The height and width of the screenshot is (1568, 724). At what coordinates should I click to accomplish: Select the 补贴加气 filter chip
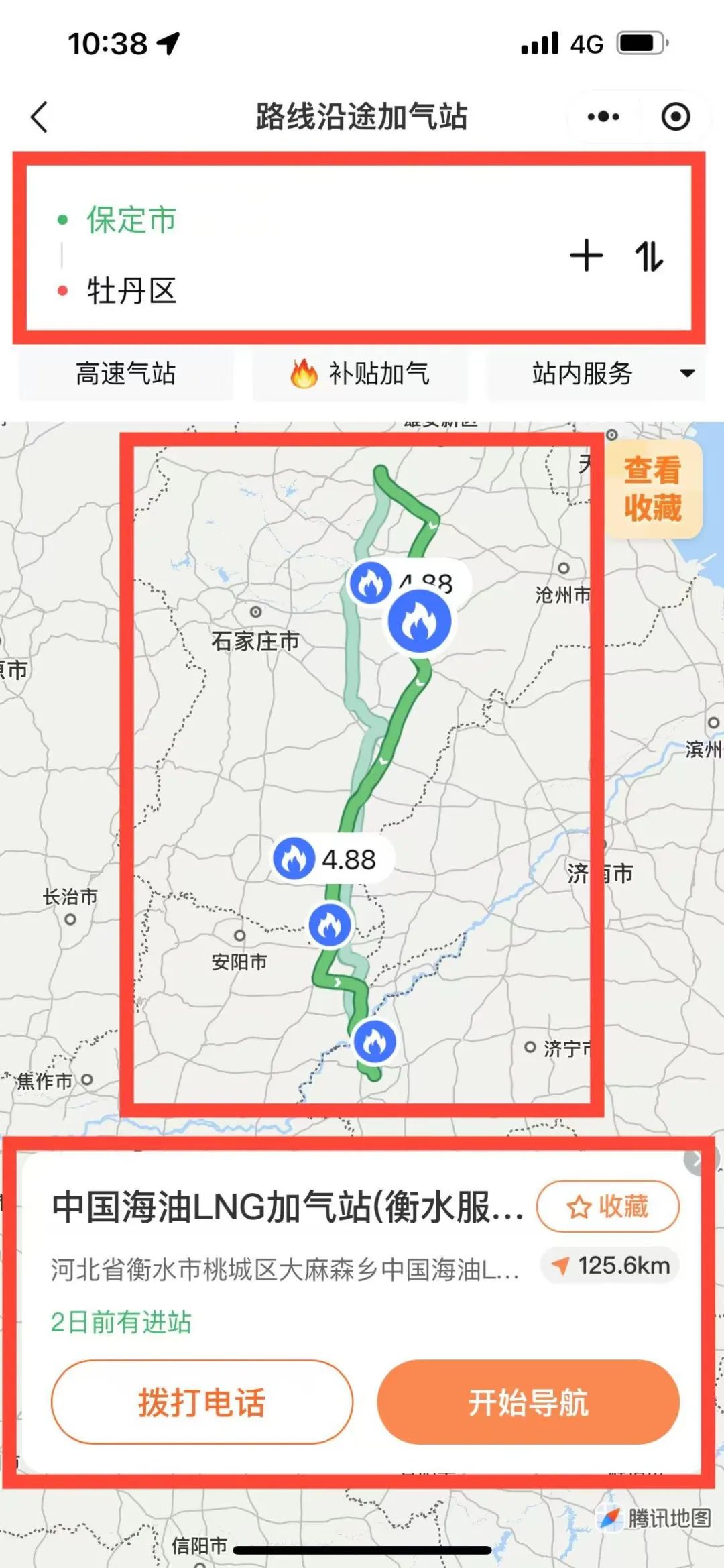click(361, 374)
